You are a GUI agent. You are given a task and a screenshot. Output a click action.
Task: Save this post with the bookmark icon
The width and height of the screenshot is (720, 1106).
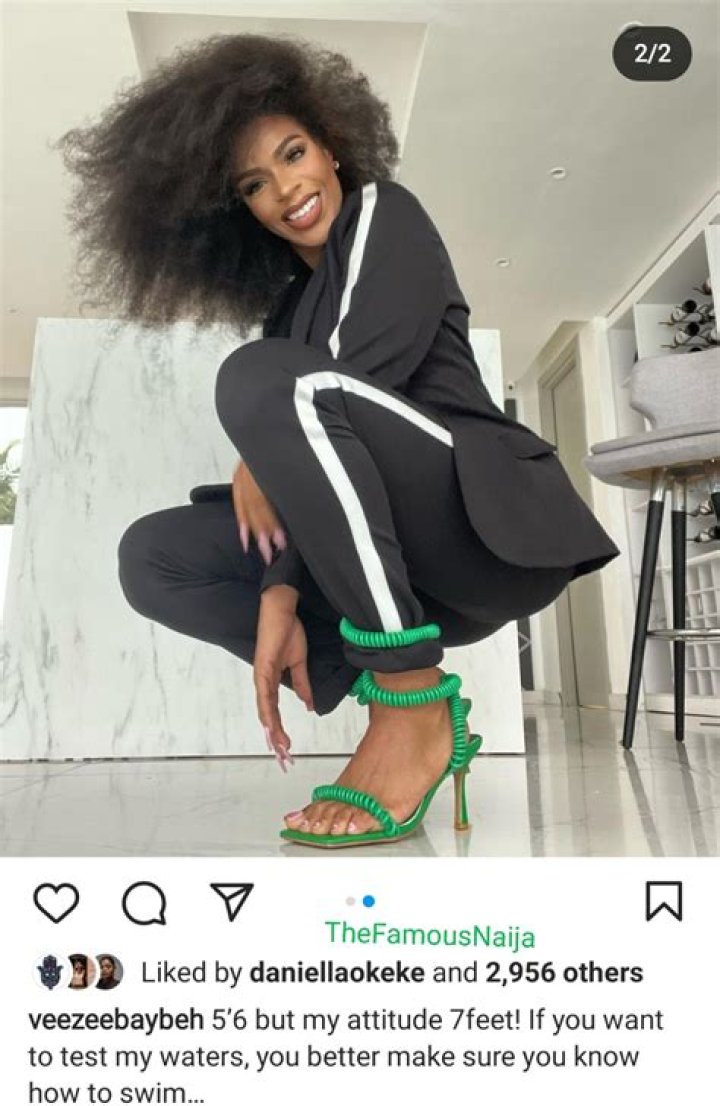click(x=664, y=902)
